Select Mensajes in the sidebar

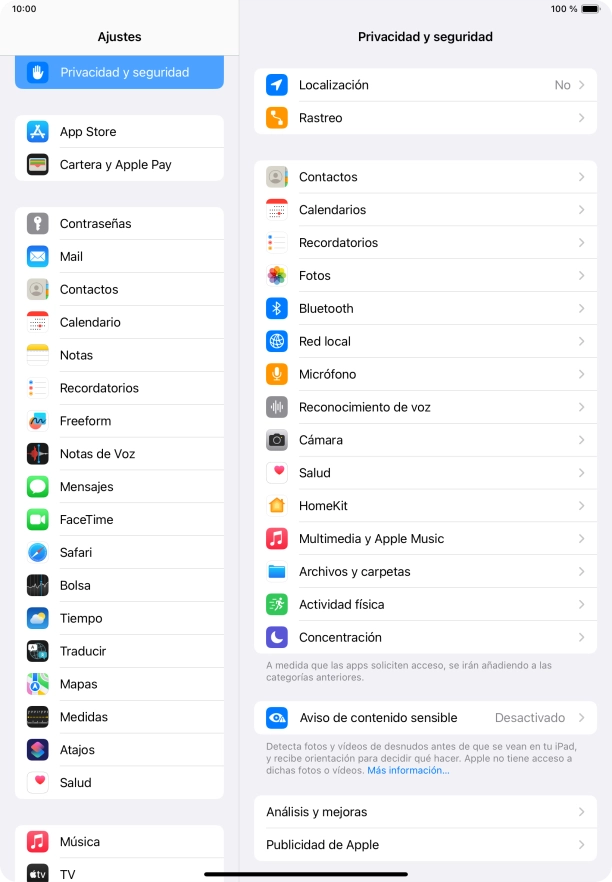click(119, 487)
